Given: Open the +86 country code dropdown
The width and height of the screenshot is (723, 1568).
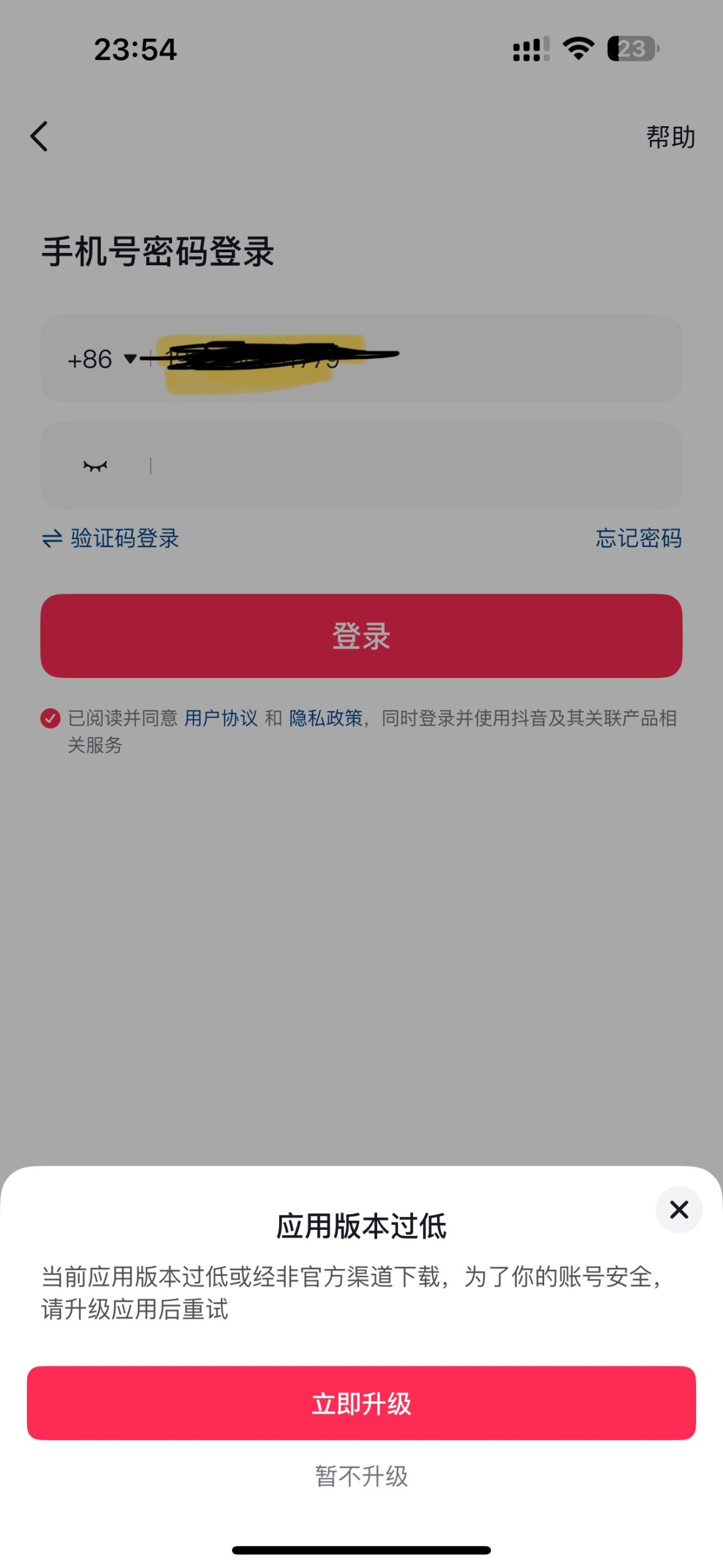Looking at the screenshot, I should pos(99,360).
